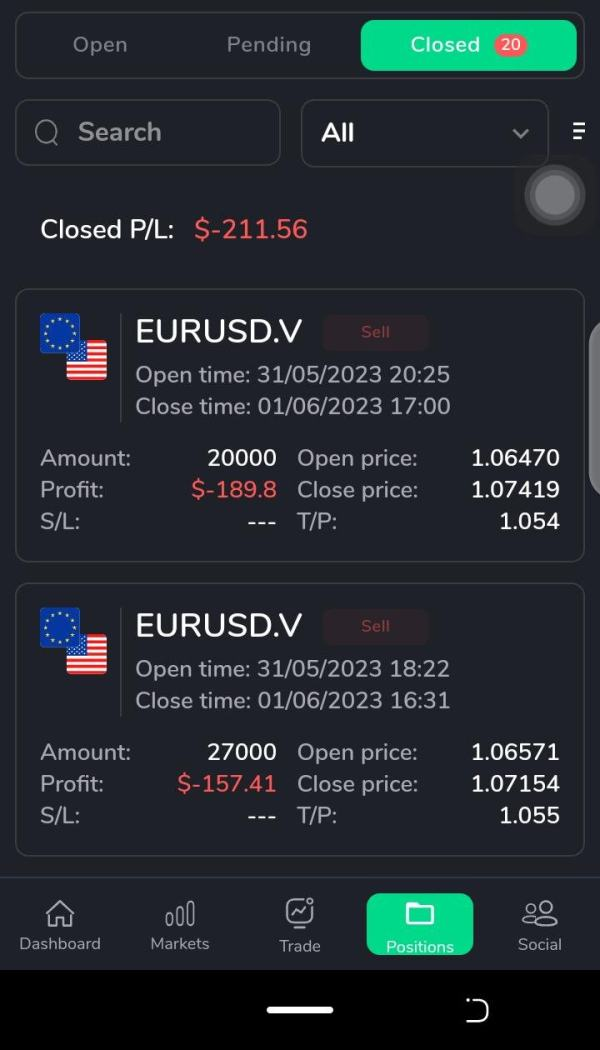Open the Markets tab
Viewport: 600px width, 1050px height.
coord(180,925)
